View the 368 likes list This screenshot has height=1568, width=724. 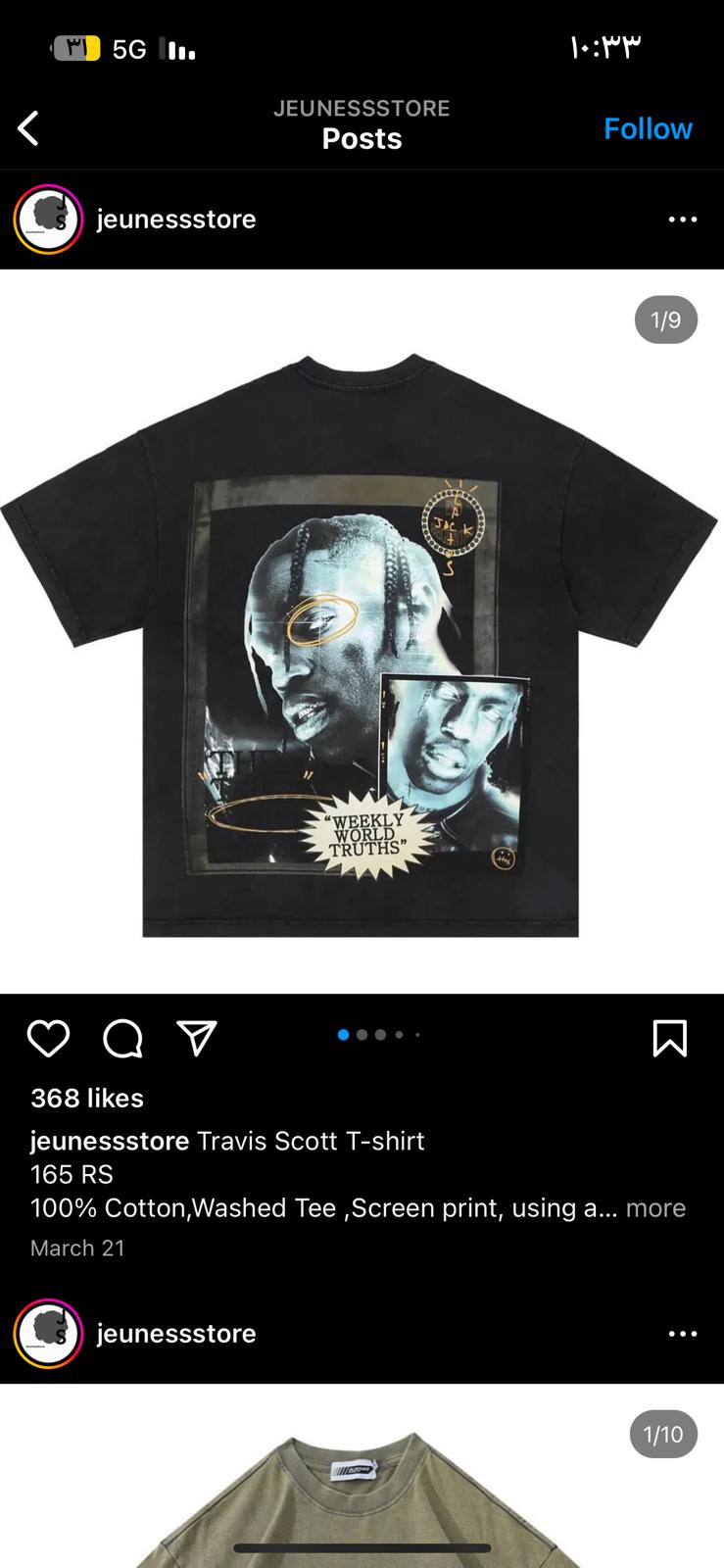pyautogui.click(x=87, y=1099)
